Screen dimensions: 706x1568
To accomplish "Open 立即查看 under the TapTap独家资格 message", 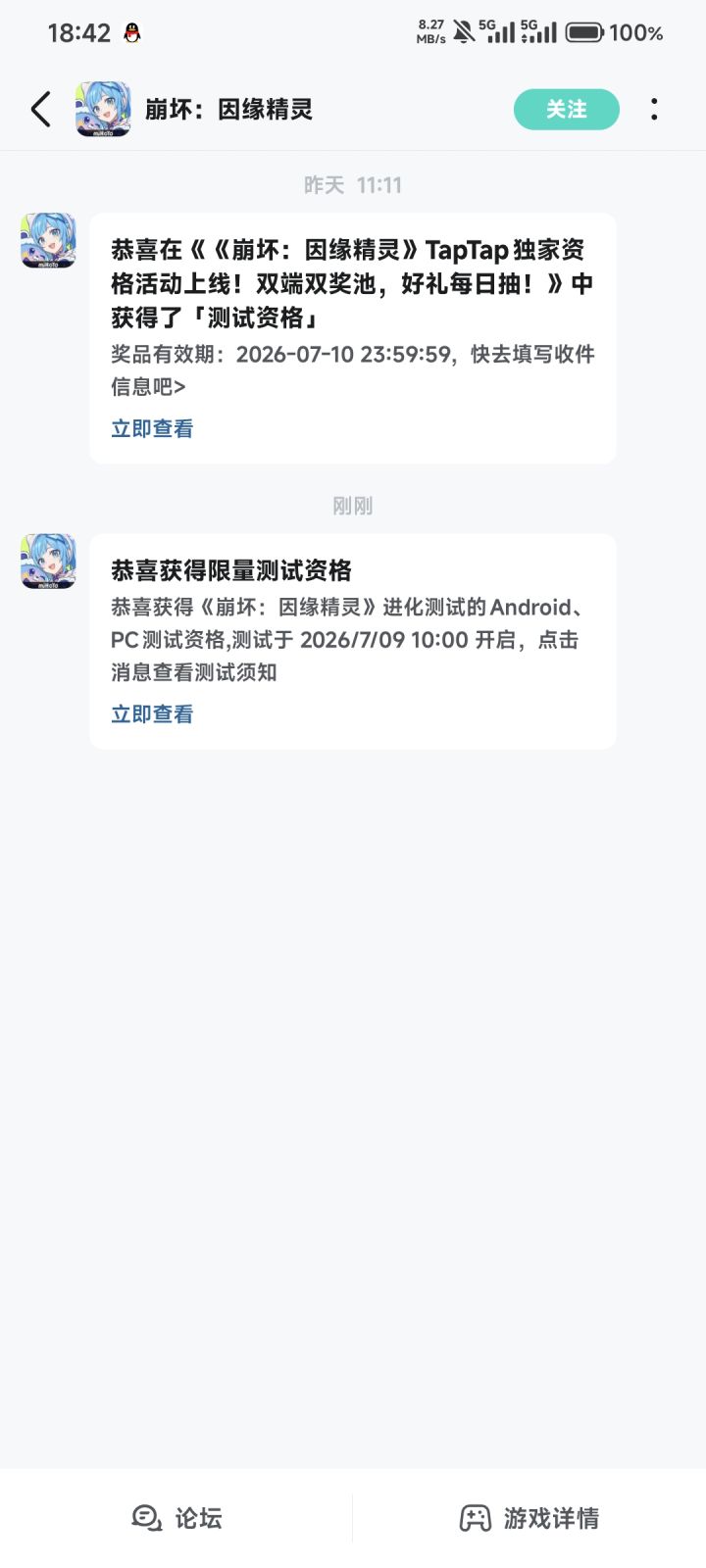I will [x=152, y=428].
